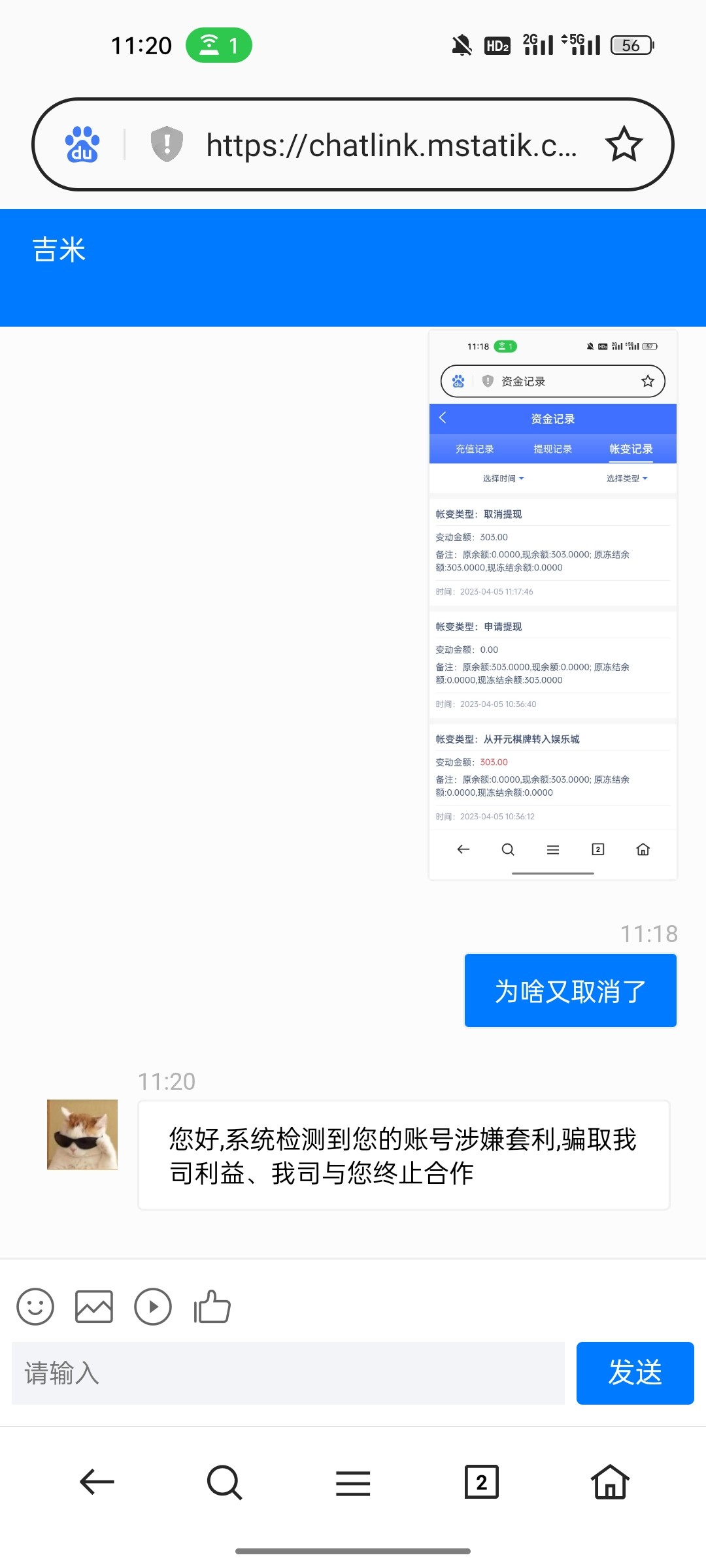The image size is (706, 1568).
Task: Go to the browser home page
Action: coord(610,1482)
